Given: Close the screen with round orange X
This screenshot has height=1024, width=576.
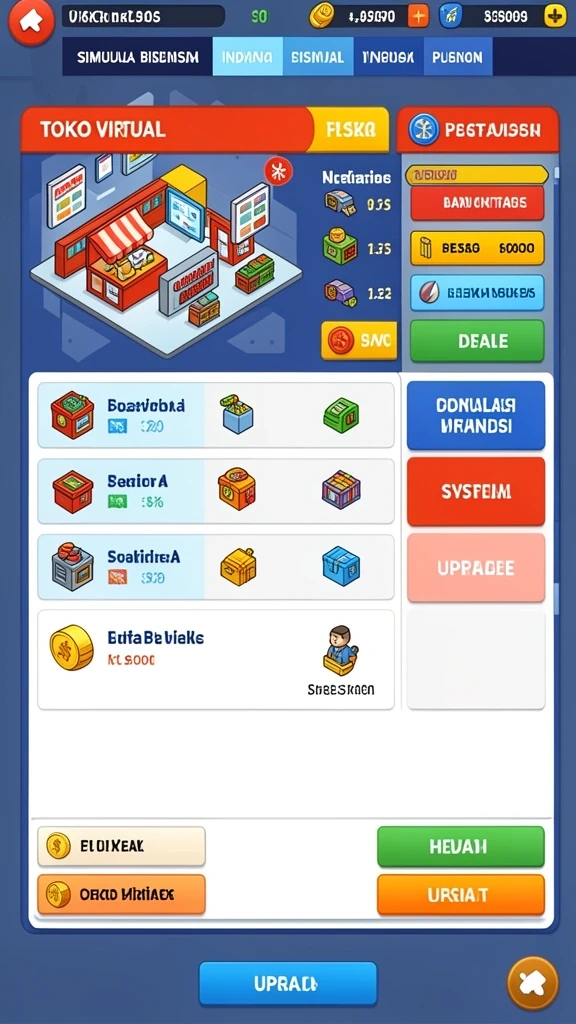Looking at the screenshot, I should (533, 983).
